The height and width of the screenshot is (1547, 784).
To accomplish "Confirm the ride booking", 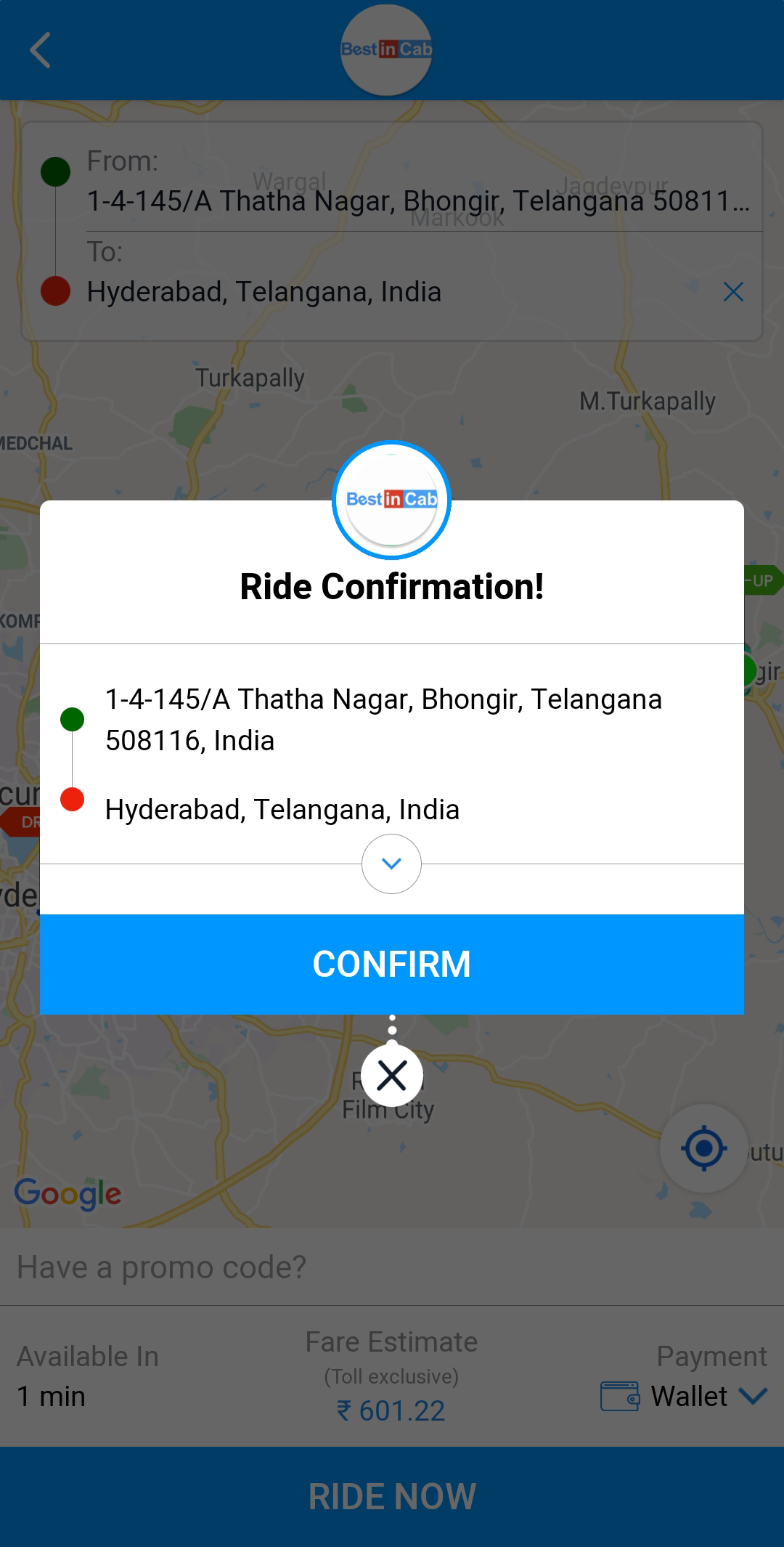I will 392,964.
